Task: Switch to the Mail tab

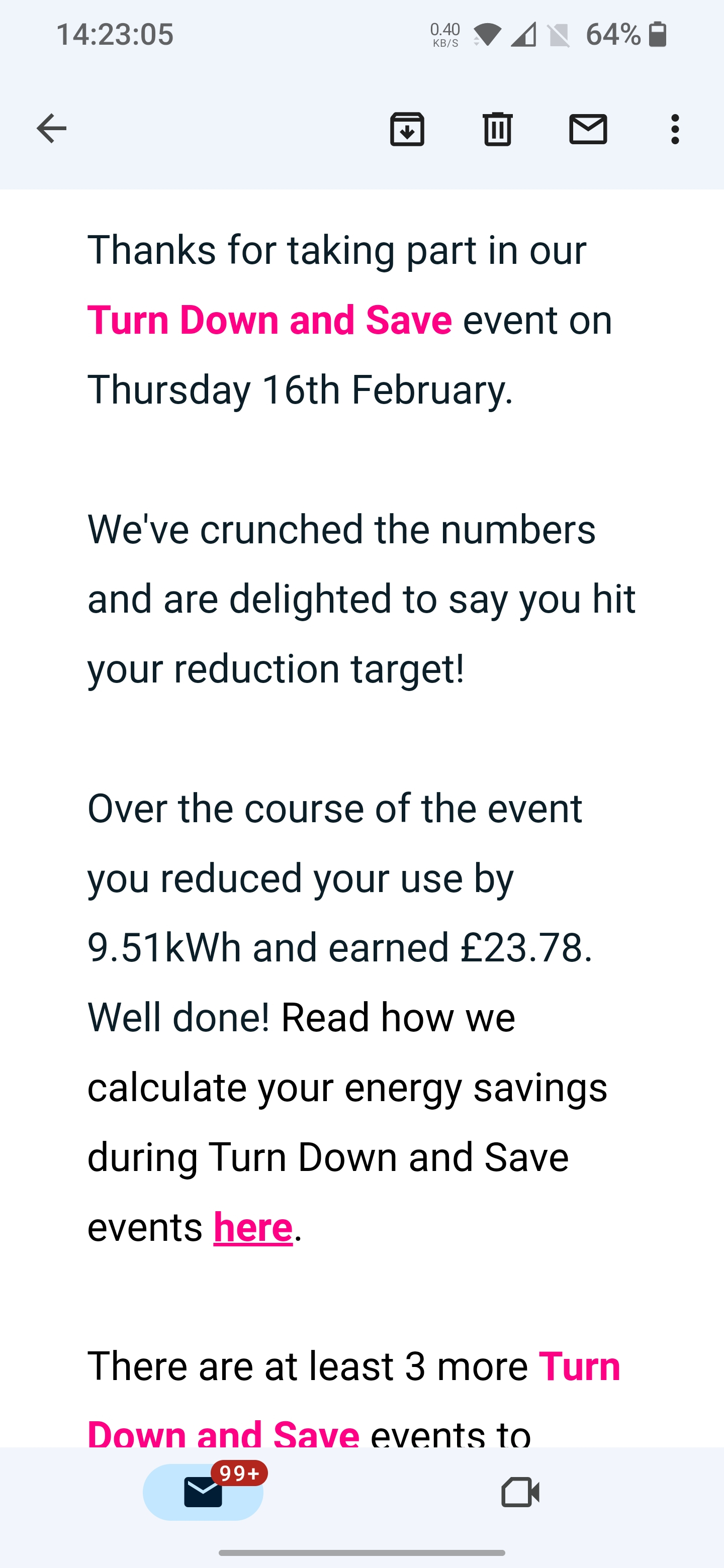Action: coord(204,1492)
